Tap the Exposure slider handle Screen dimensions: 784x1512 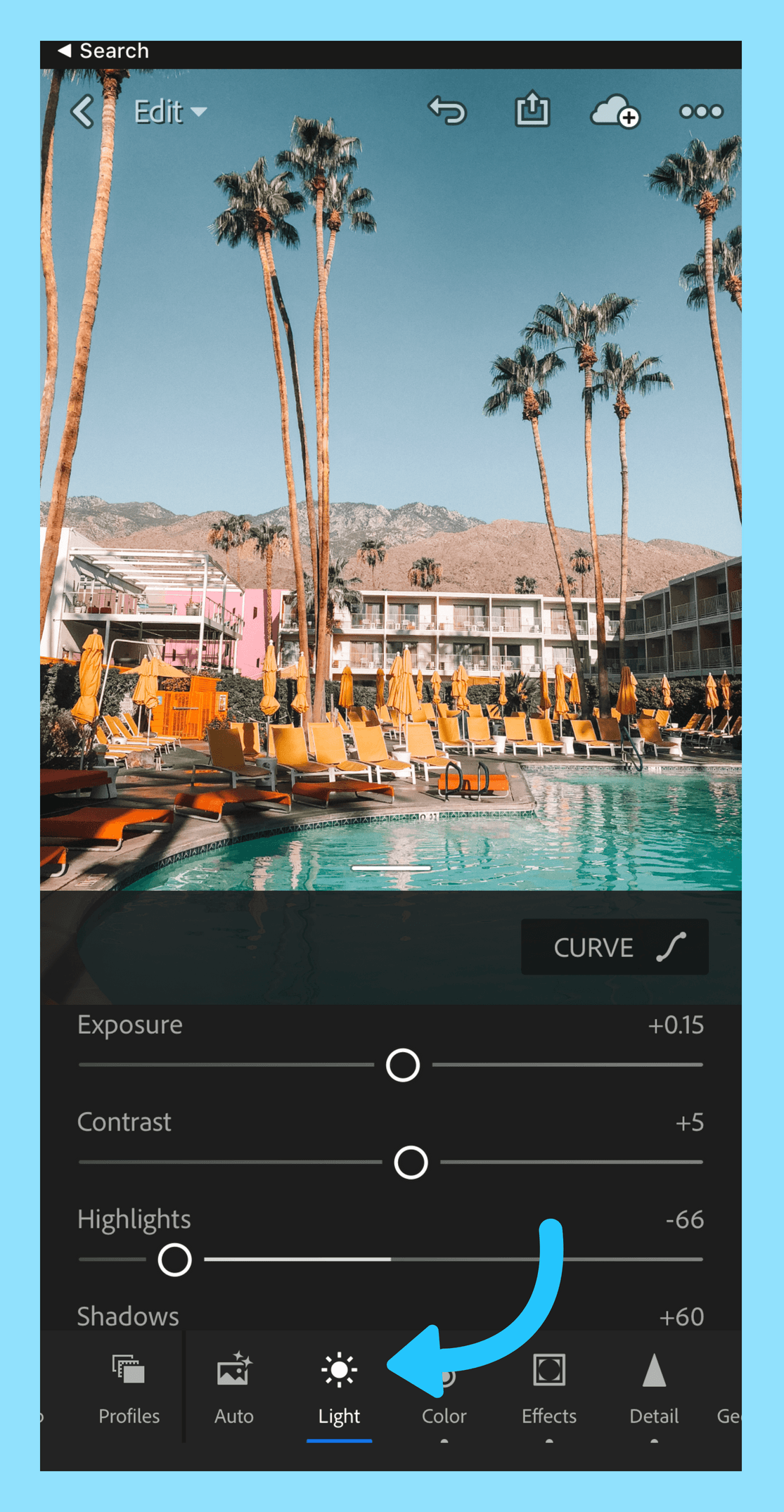tap(403, 1065)
